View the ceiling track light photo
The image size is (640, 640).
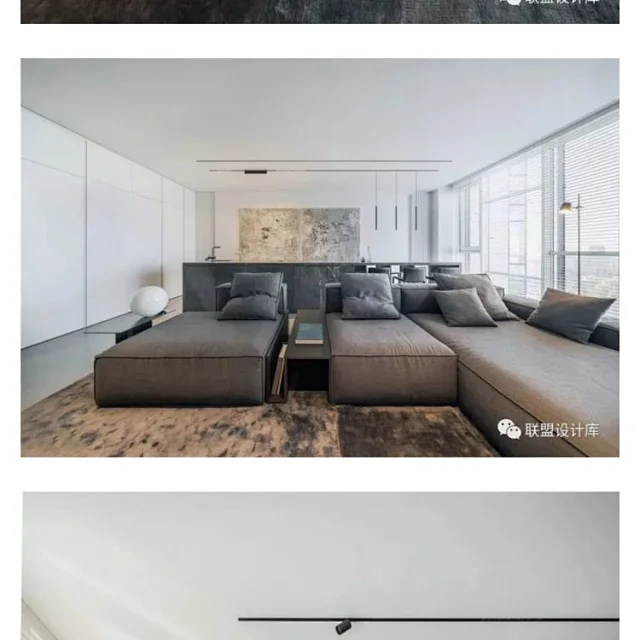[x=320, y=566]
